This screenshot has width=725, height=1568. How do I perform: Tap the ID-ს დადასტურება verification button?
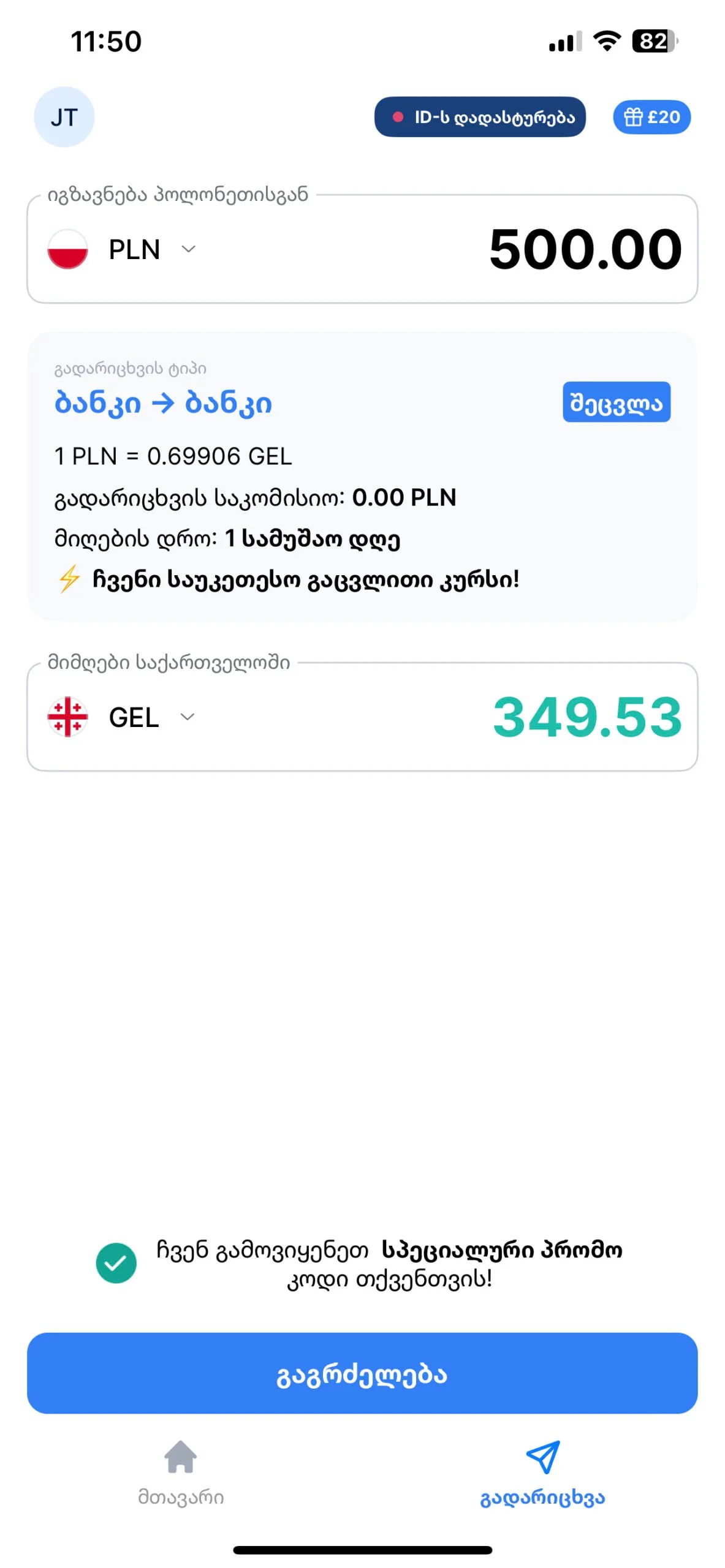480,116
